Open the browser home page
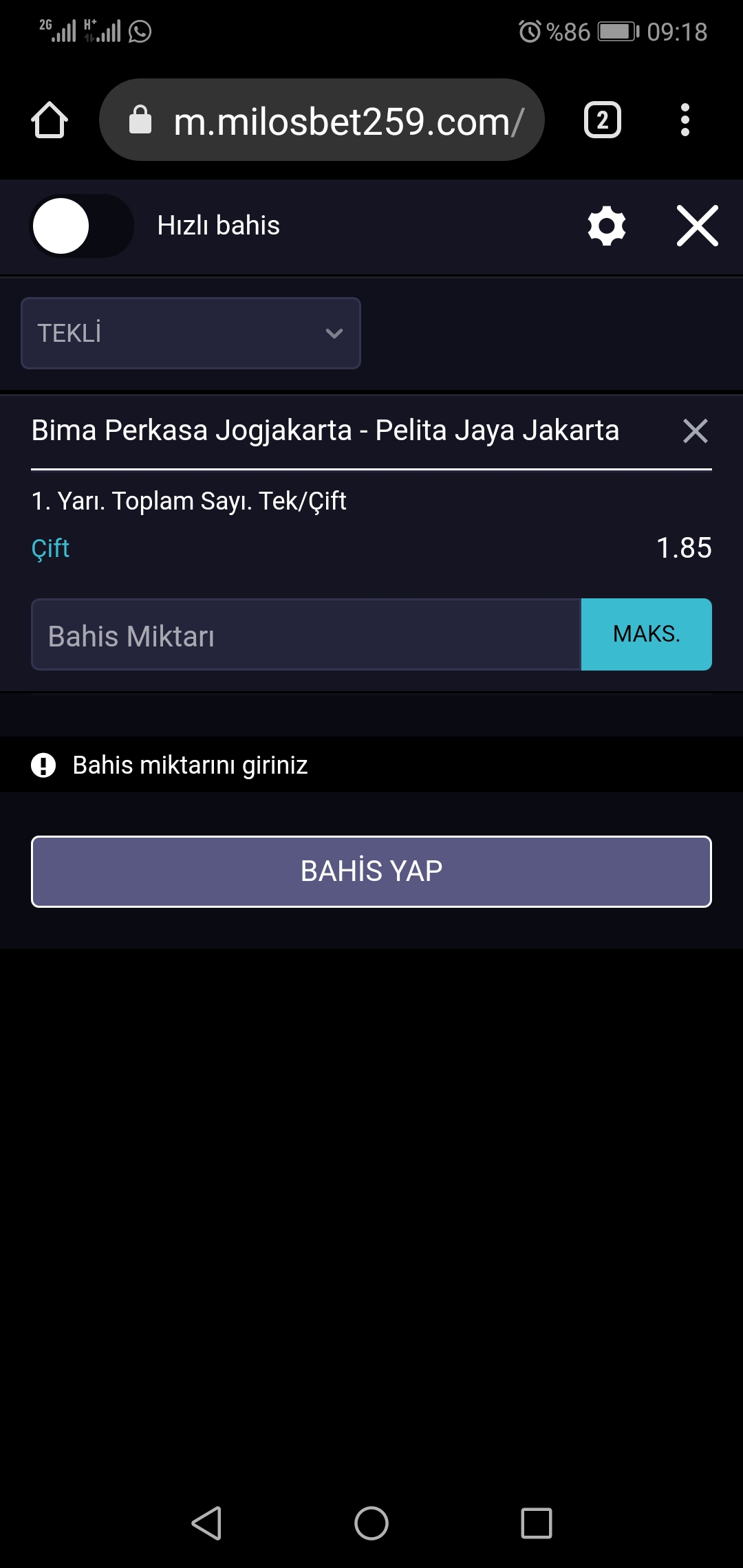Screen dimensions: 743x1568 50,120
